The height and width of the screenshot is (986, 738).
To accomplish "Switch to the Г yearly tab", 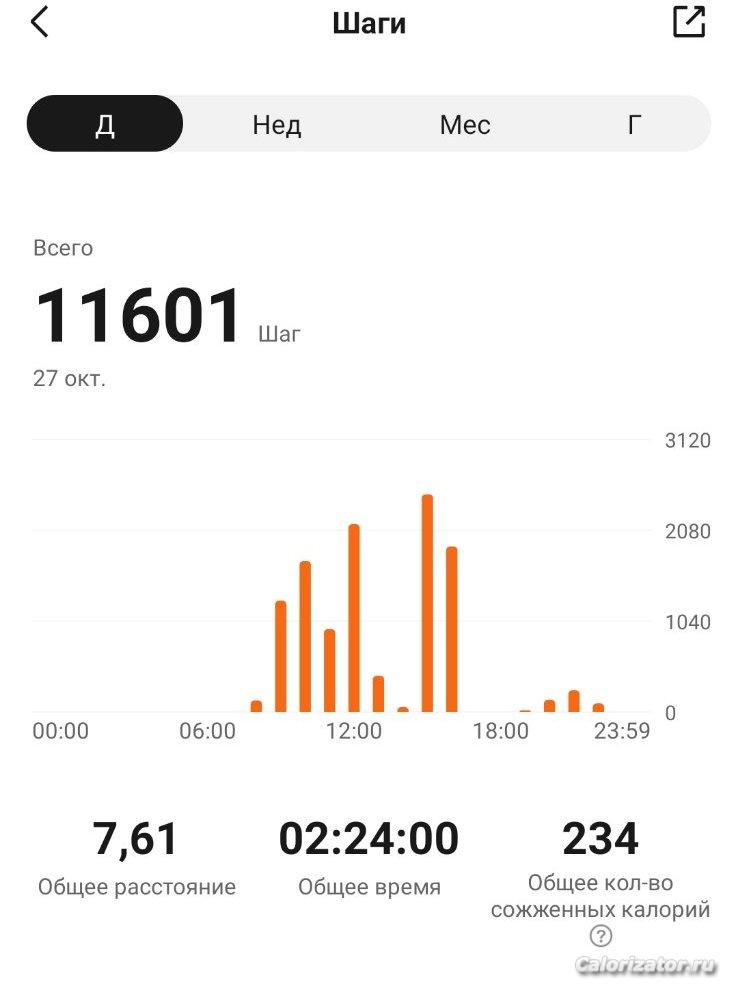I will (634, 125).
